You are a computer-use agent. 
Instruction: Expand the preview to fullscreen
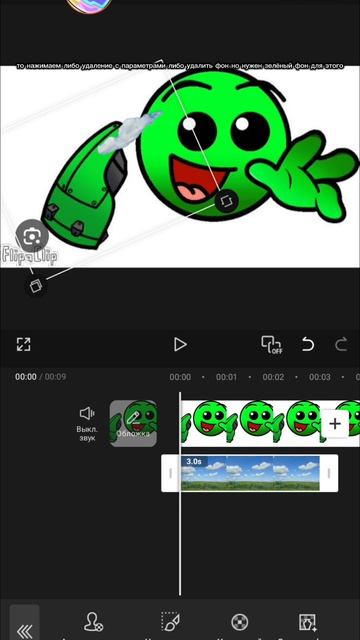point(24,344)
